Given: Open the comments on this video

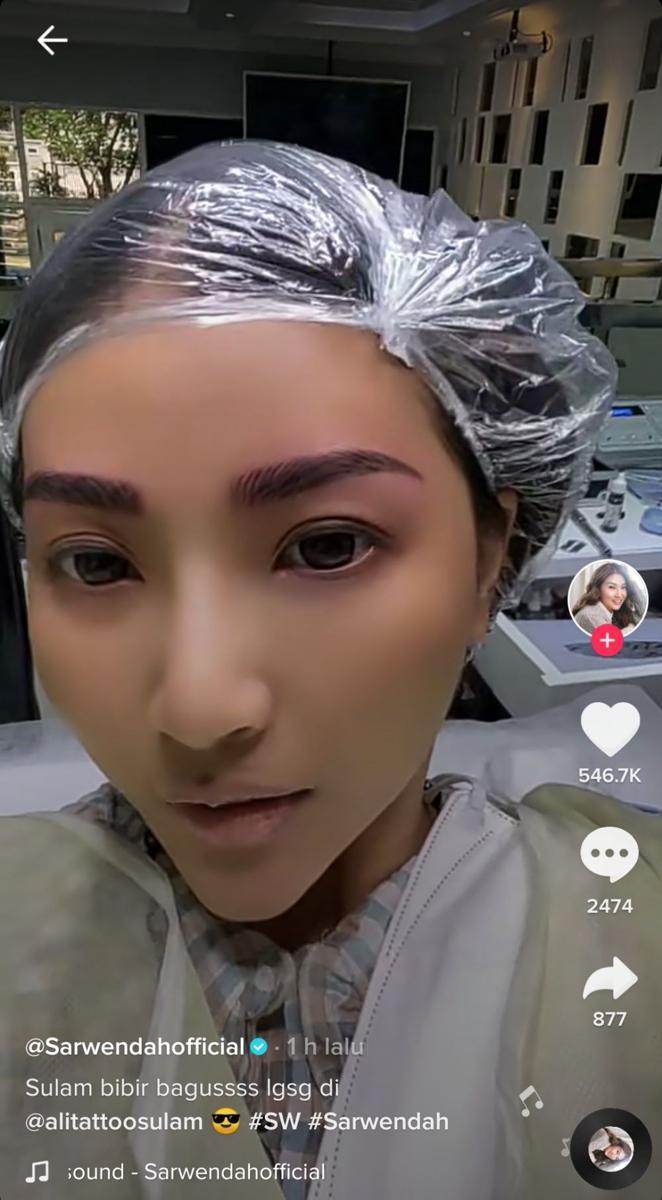Looking at the screenshot, I should click(609, 856).
